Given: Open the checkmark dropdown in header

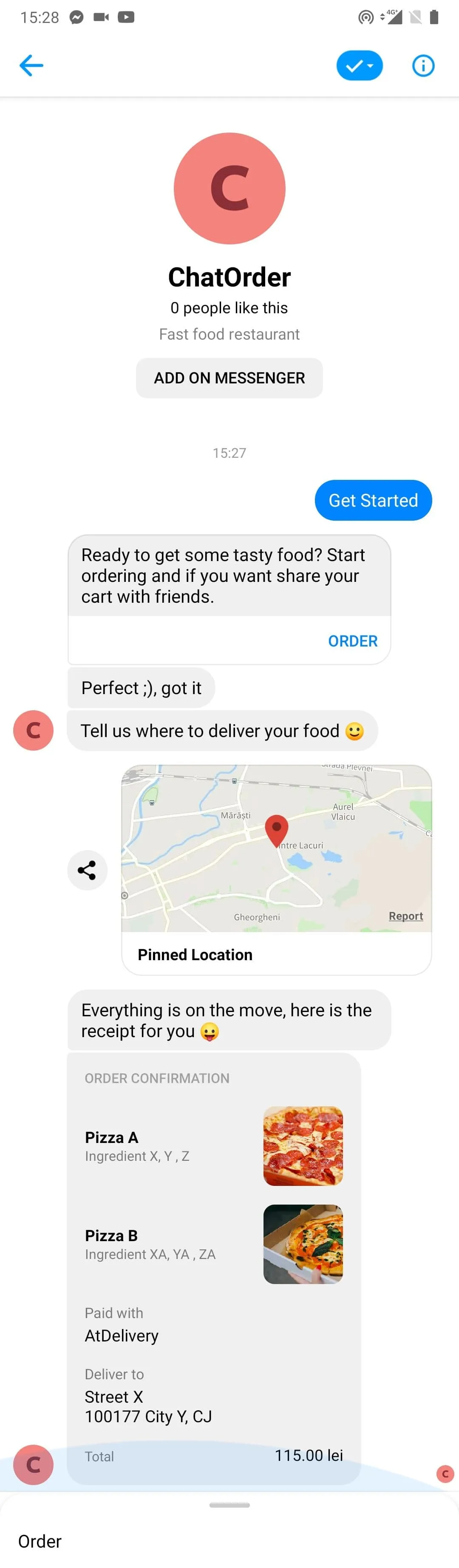Looking at the screenshot, I should coord(359,65).
